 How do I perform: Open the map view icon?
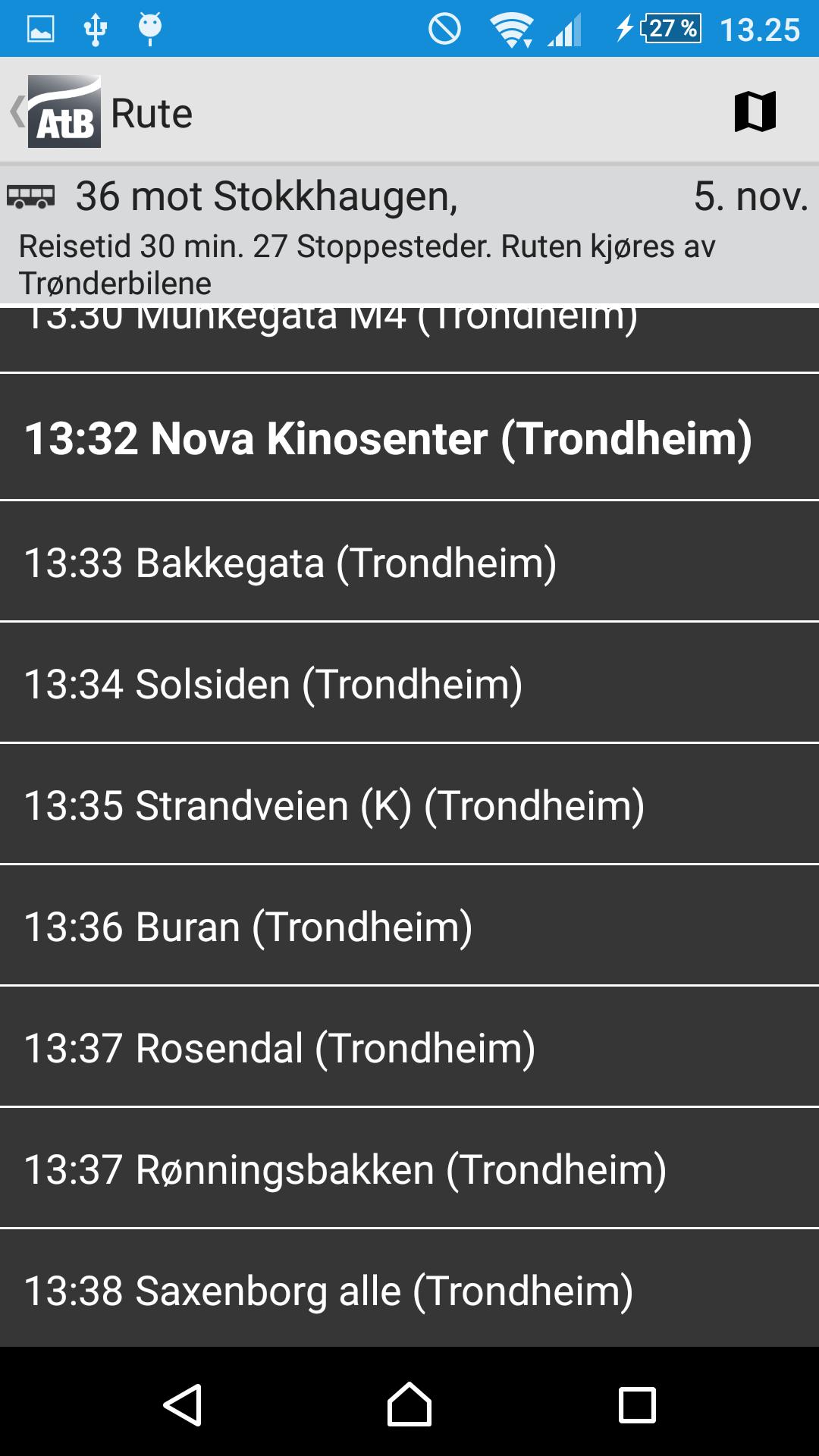click(755, 112)
